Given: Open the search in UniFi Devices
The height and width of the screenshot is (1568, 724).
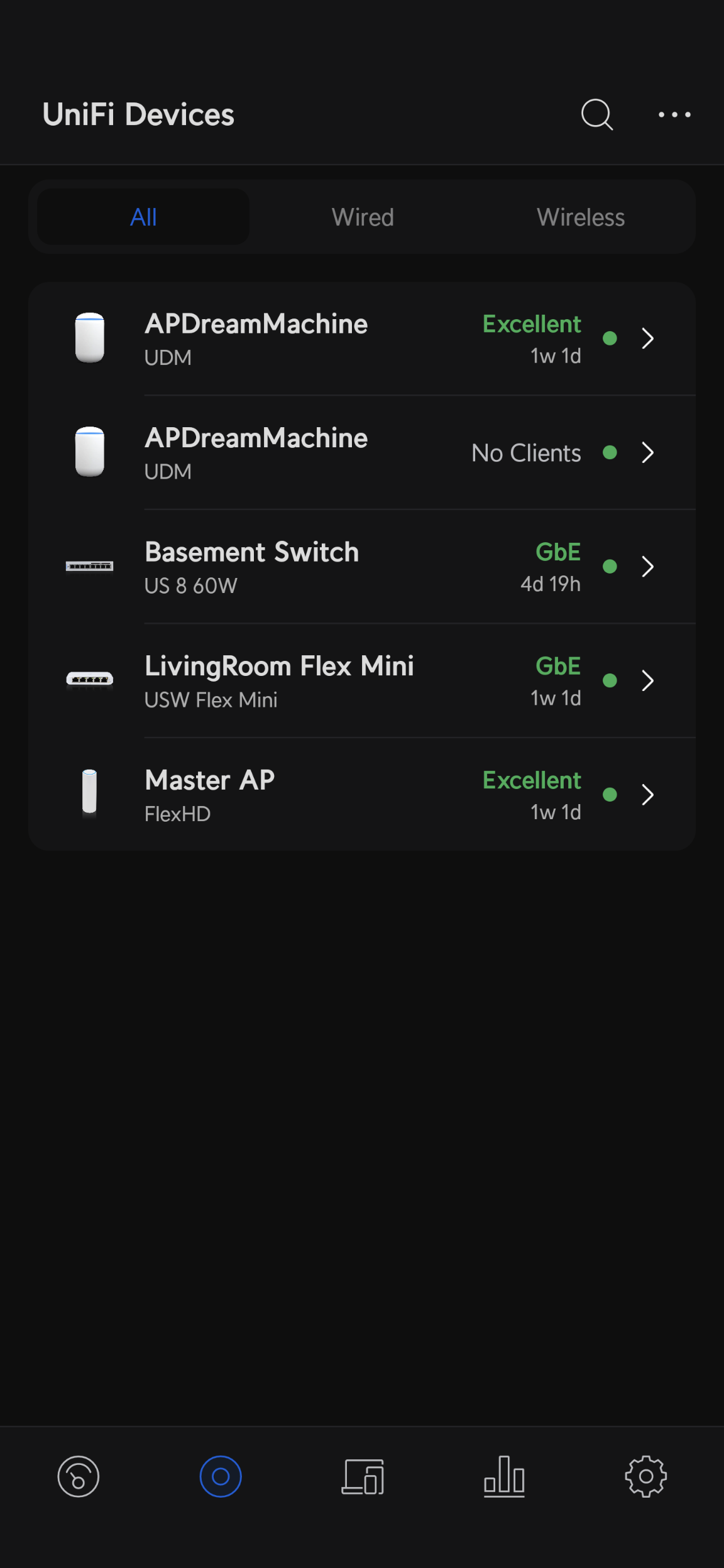Looking at the screenshot, I should pyautogui.click(x=596, y=115).
